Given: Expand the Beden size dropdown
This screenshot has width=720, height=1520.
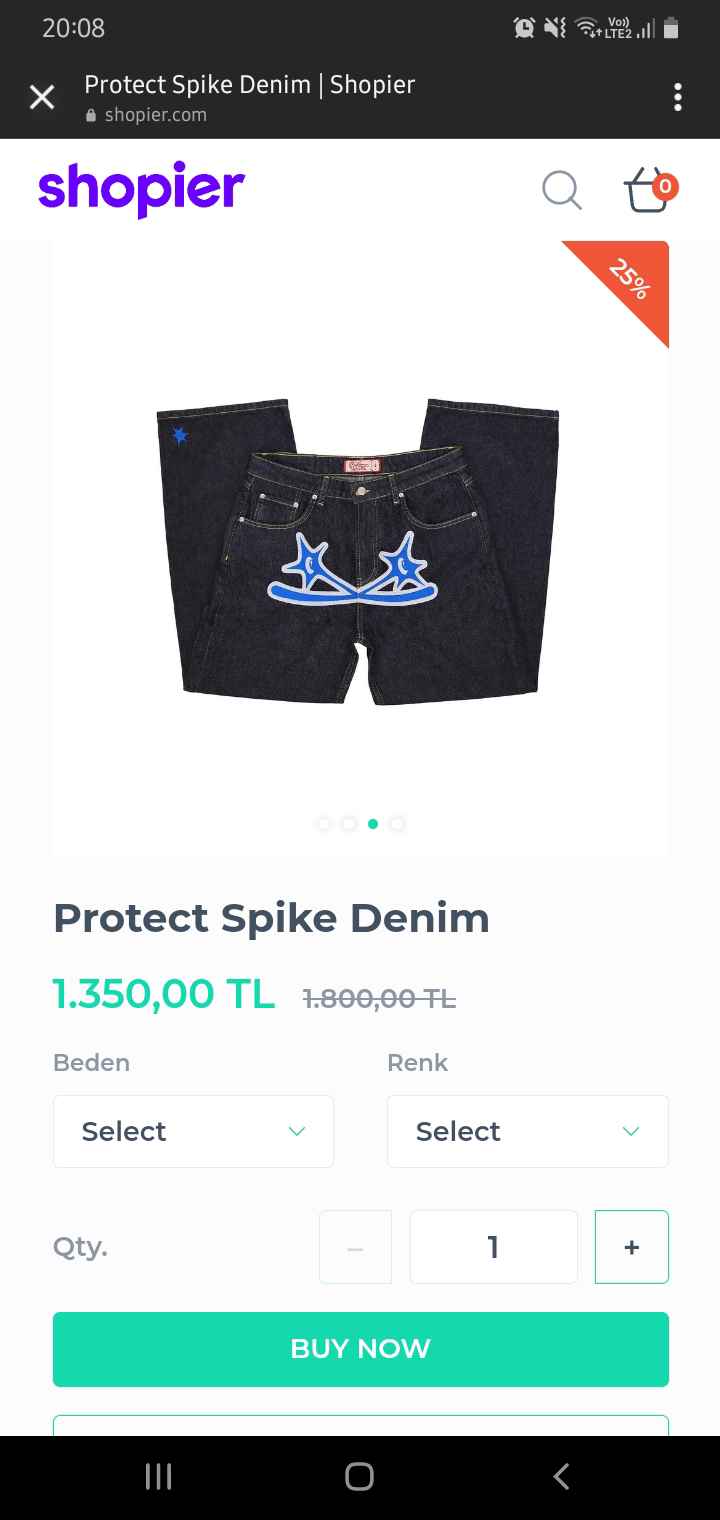Looking at the screenshot, I should pyautogui.click(x=193, y=1131).
